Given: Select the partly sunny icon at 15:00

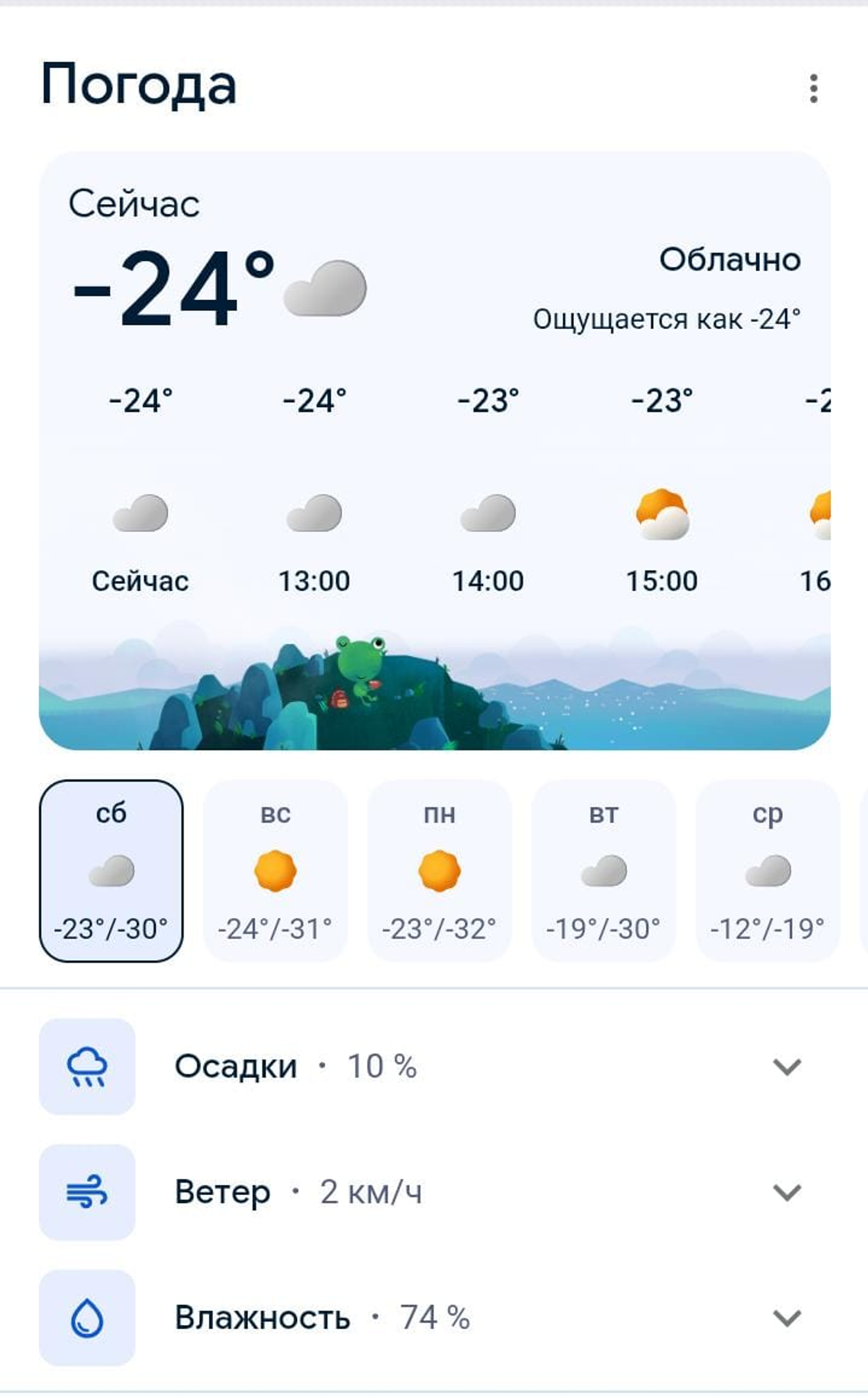Looking at the screenshot, I should [x=664, y=515].
